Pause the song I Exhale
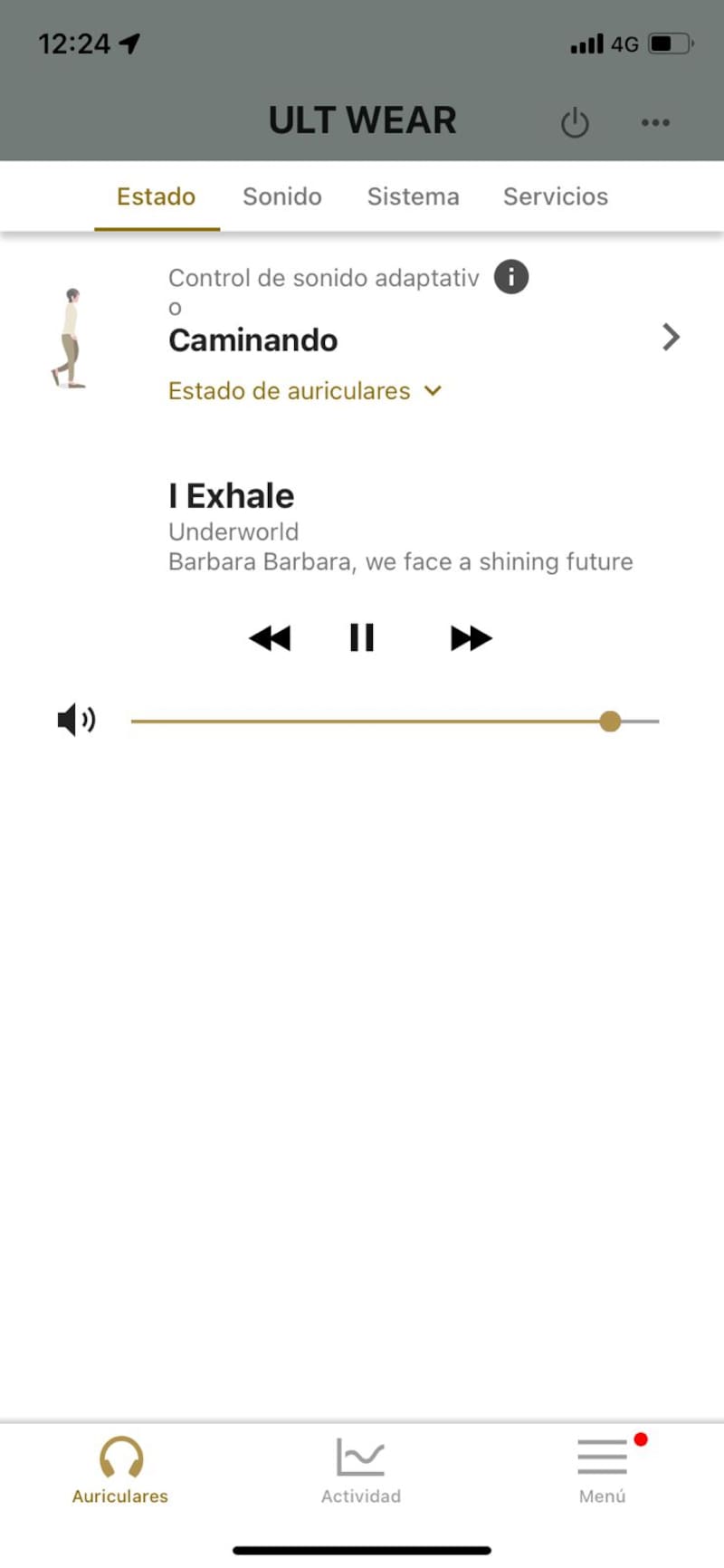724x1568 pixels. click(x=362, y=638)
